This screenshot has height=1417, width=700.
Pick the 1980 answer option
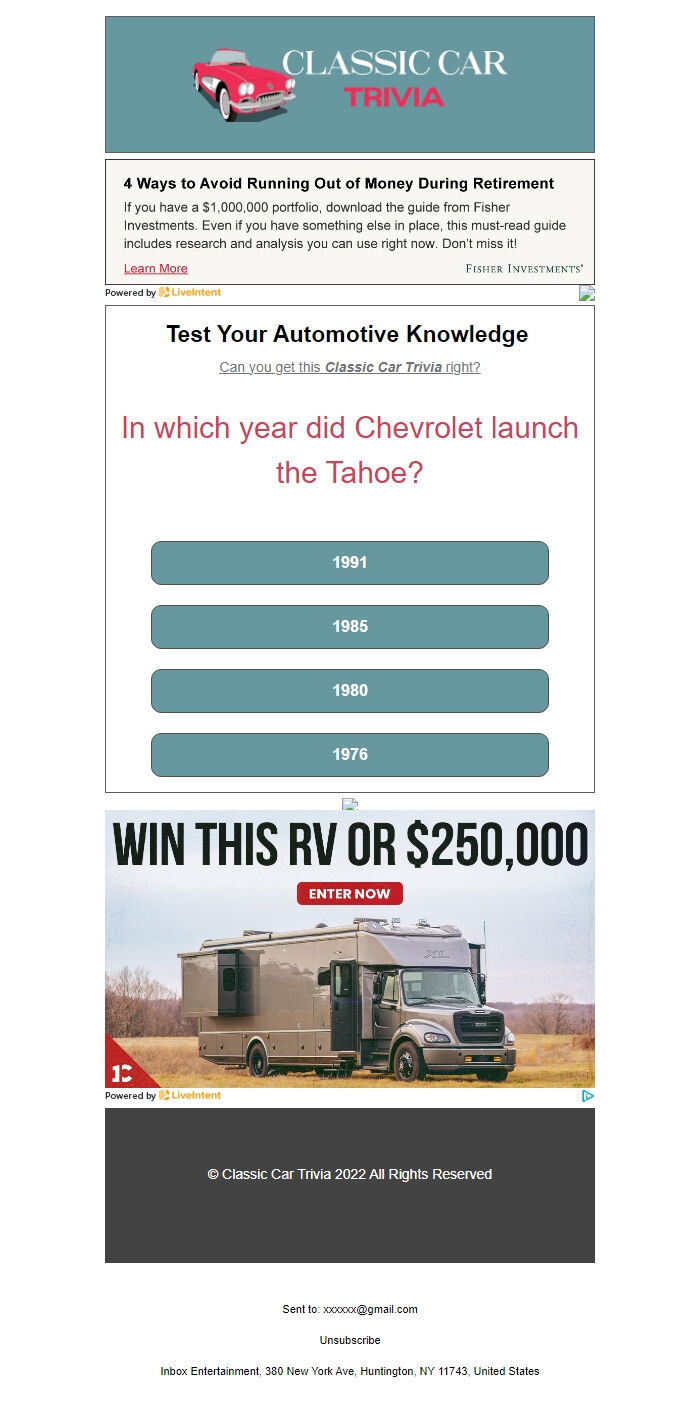(350, 691)
